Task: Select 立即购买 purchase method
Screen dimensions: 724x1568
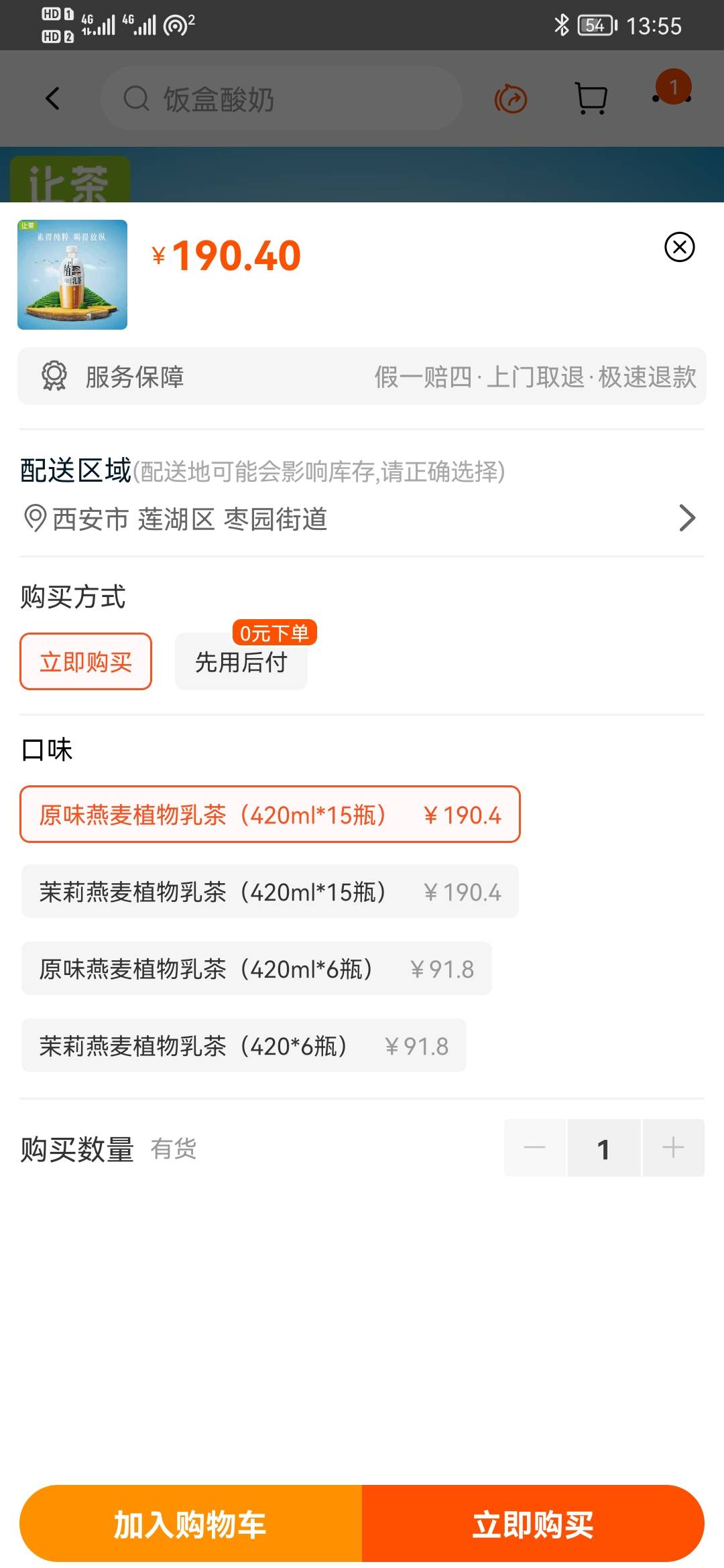Action: coord(86,661)
